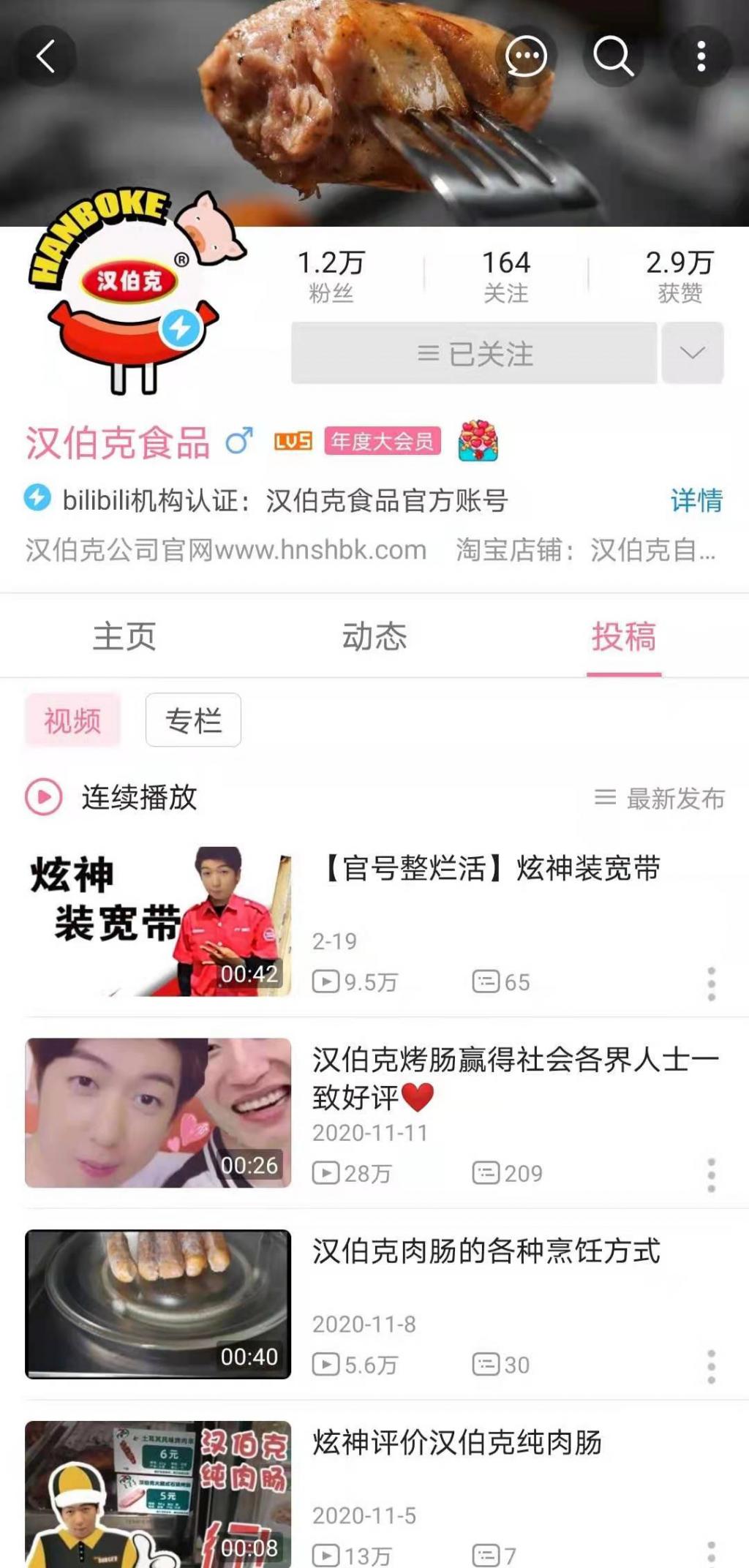Switch to the 主页 tab
749x1568 pixels.
124,636
